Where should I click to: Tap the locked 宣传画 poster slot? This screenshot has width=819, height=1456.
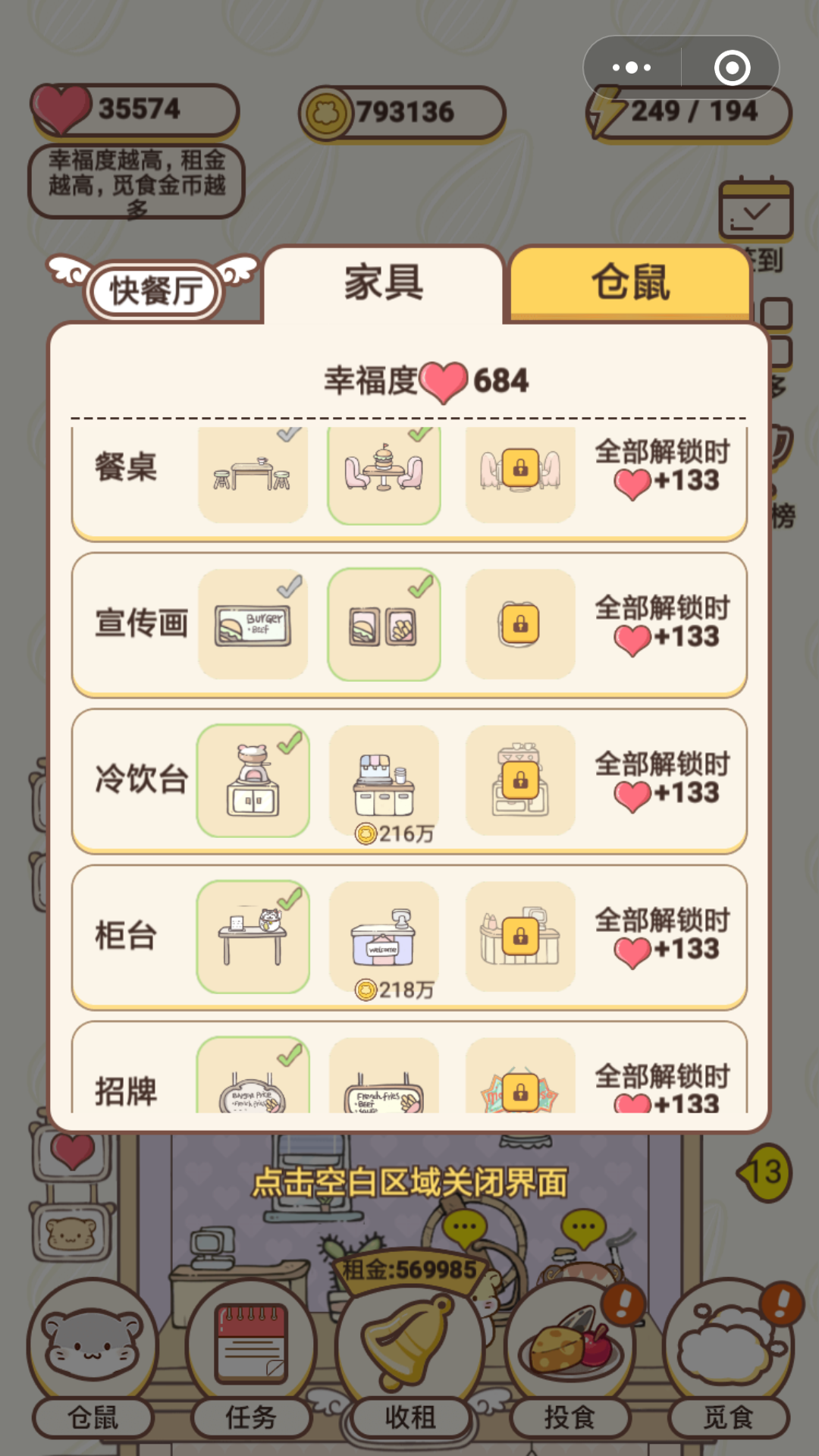click(520, 623)
